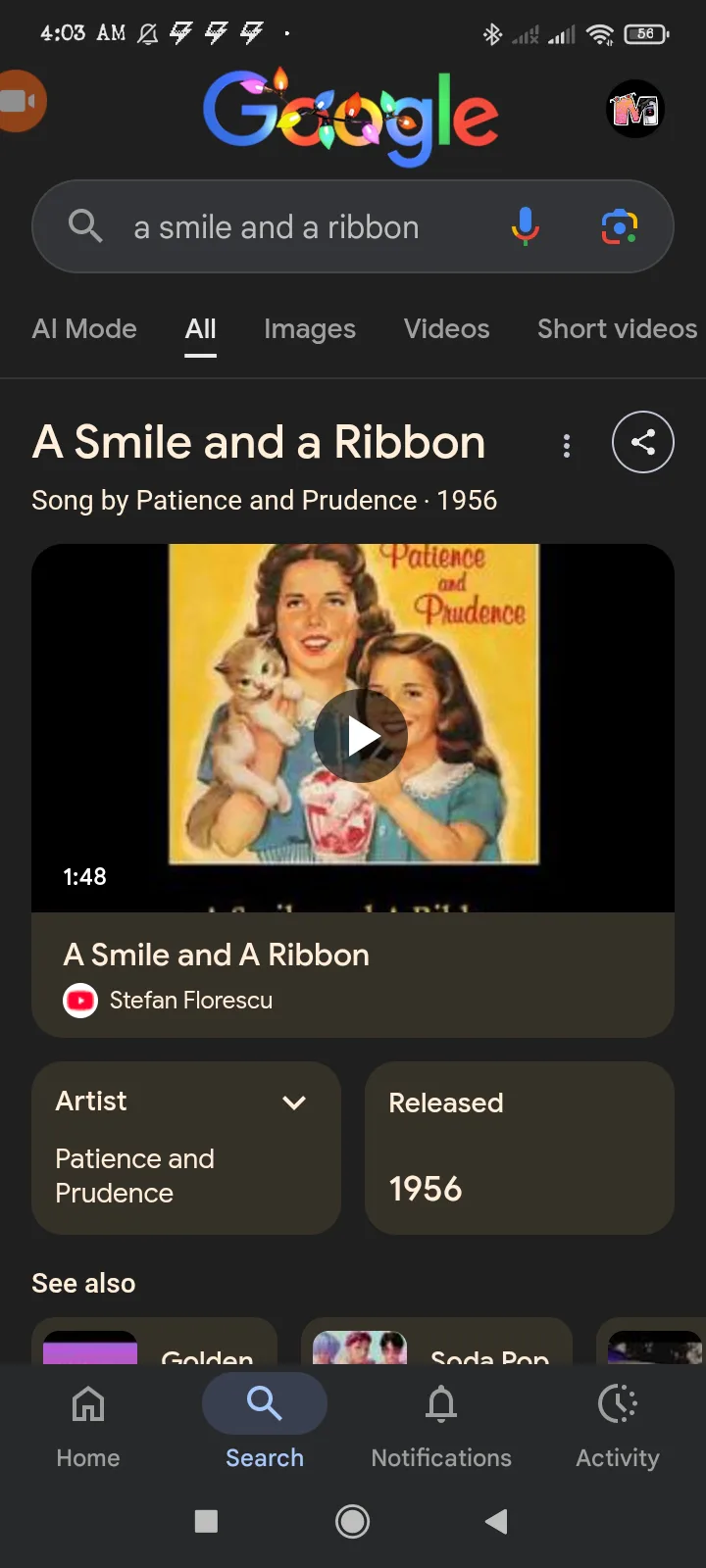Image resolution: width=706 pixels, height=1568 pixels.
Task: Share A Smile and a Ribbon result
Action: 642,443
